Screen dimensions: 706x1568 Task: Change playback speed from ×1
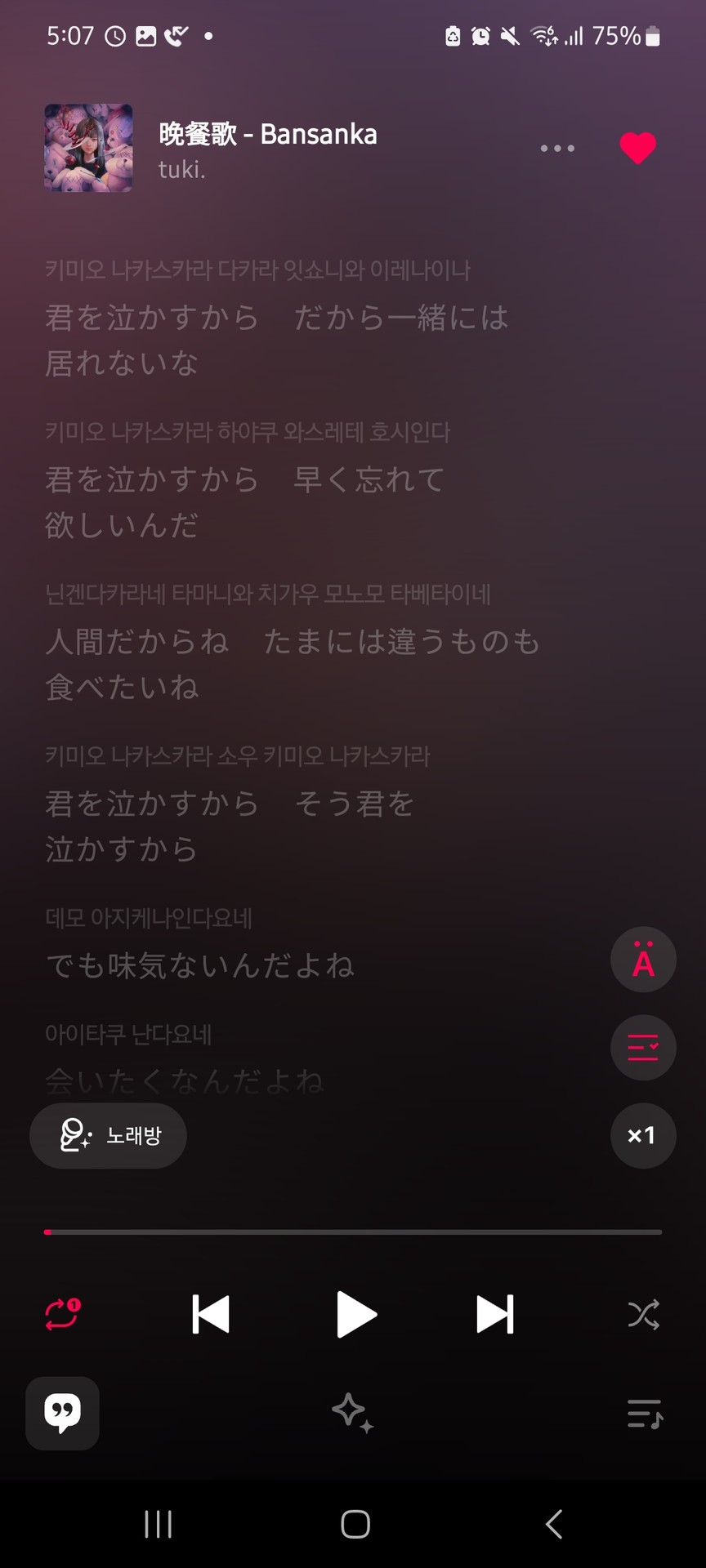pos(643,1135)
